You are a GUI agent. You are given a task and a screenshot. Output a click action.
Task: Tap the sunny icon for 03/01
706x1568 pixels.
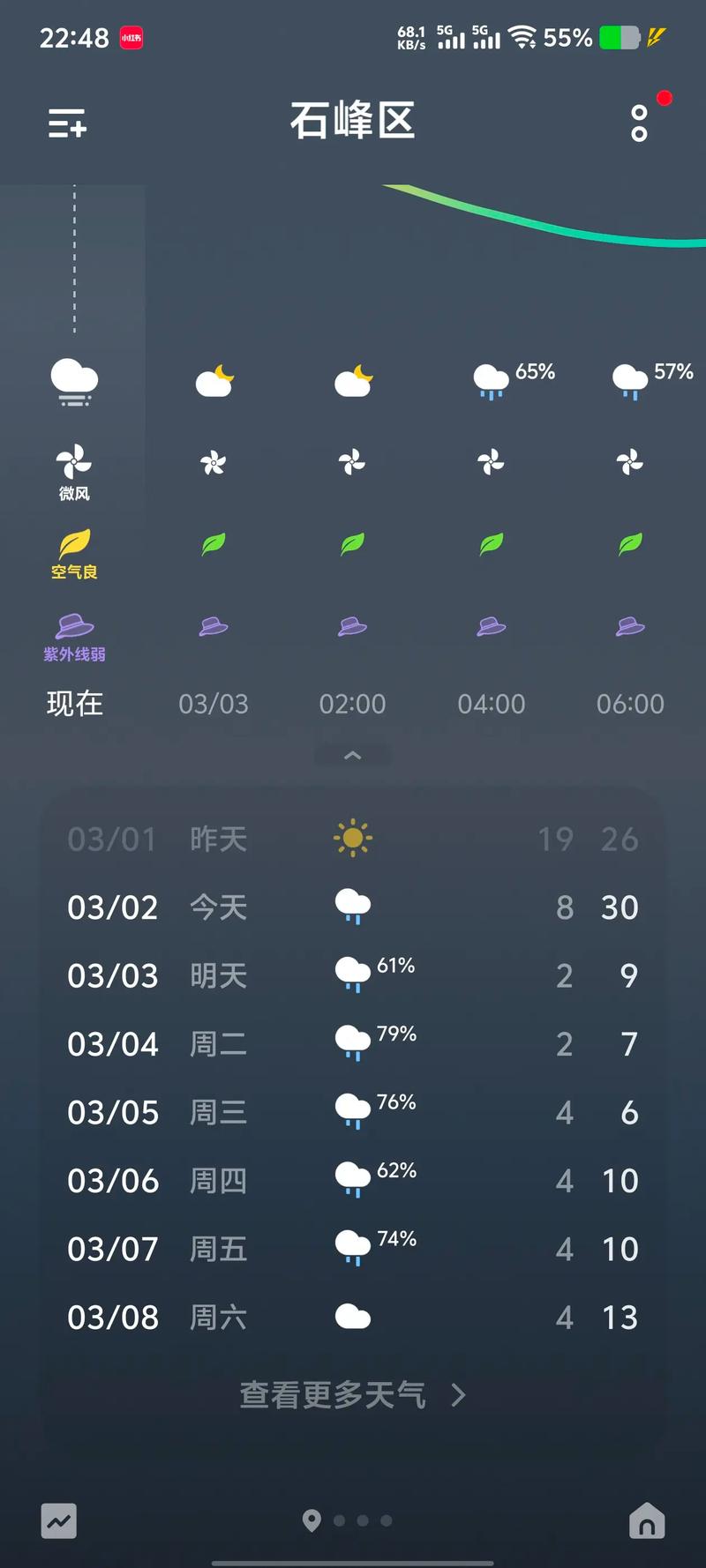click(x=352, y=838)
